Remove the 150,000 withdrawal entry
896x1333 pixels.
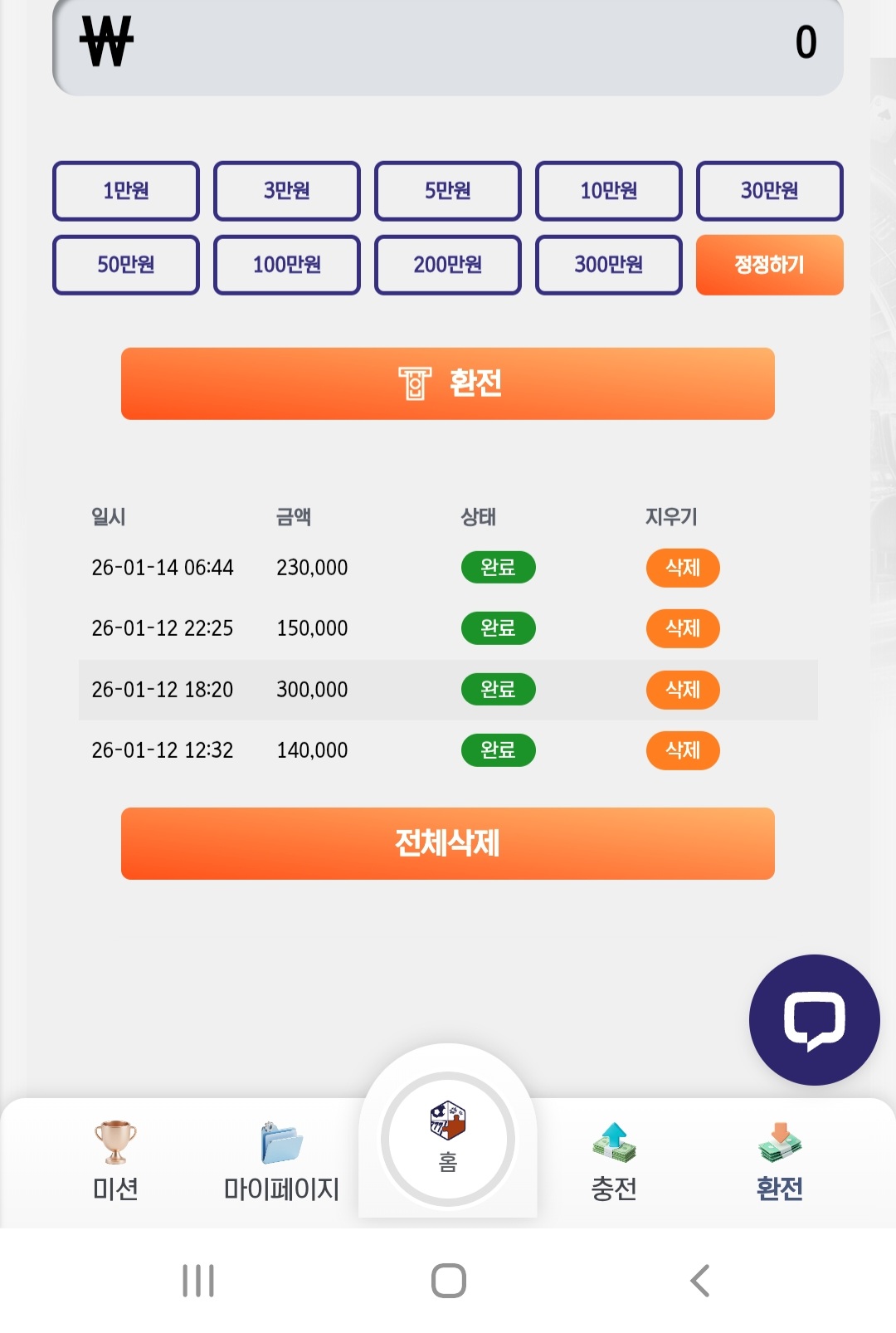[x=683, y=628]
